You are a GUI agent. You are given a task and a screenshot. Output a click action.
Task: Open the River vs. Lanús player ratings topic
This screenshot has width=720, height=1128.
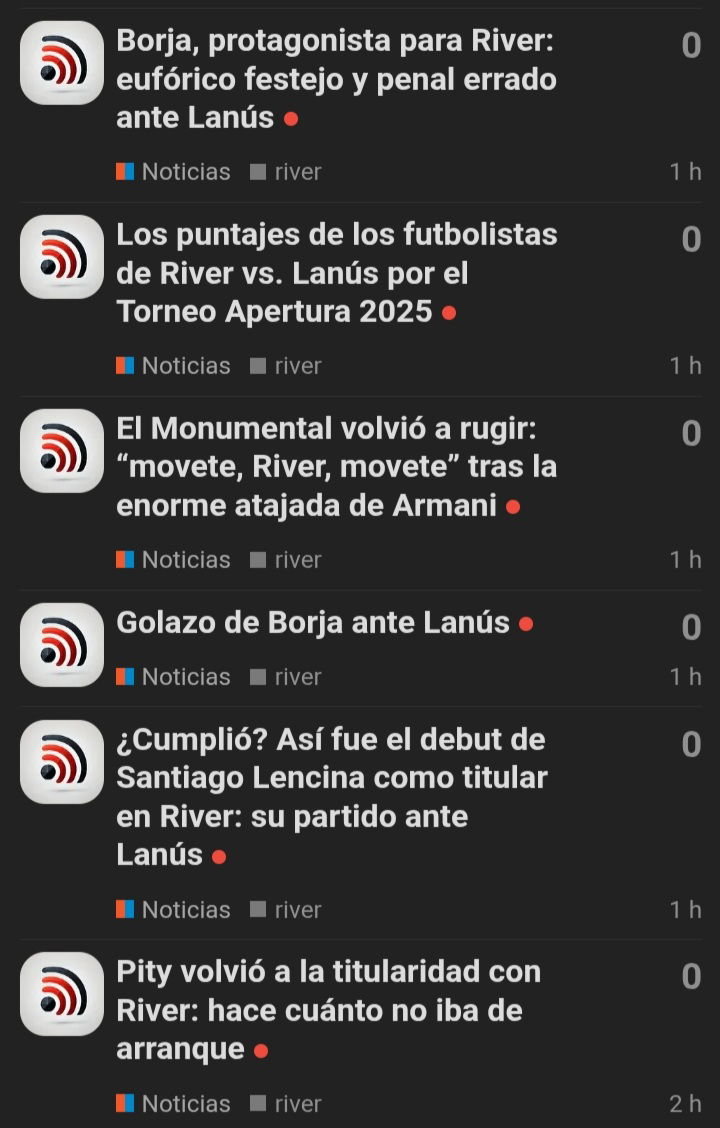coord(336,273)
